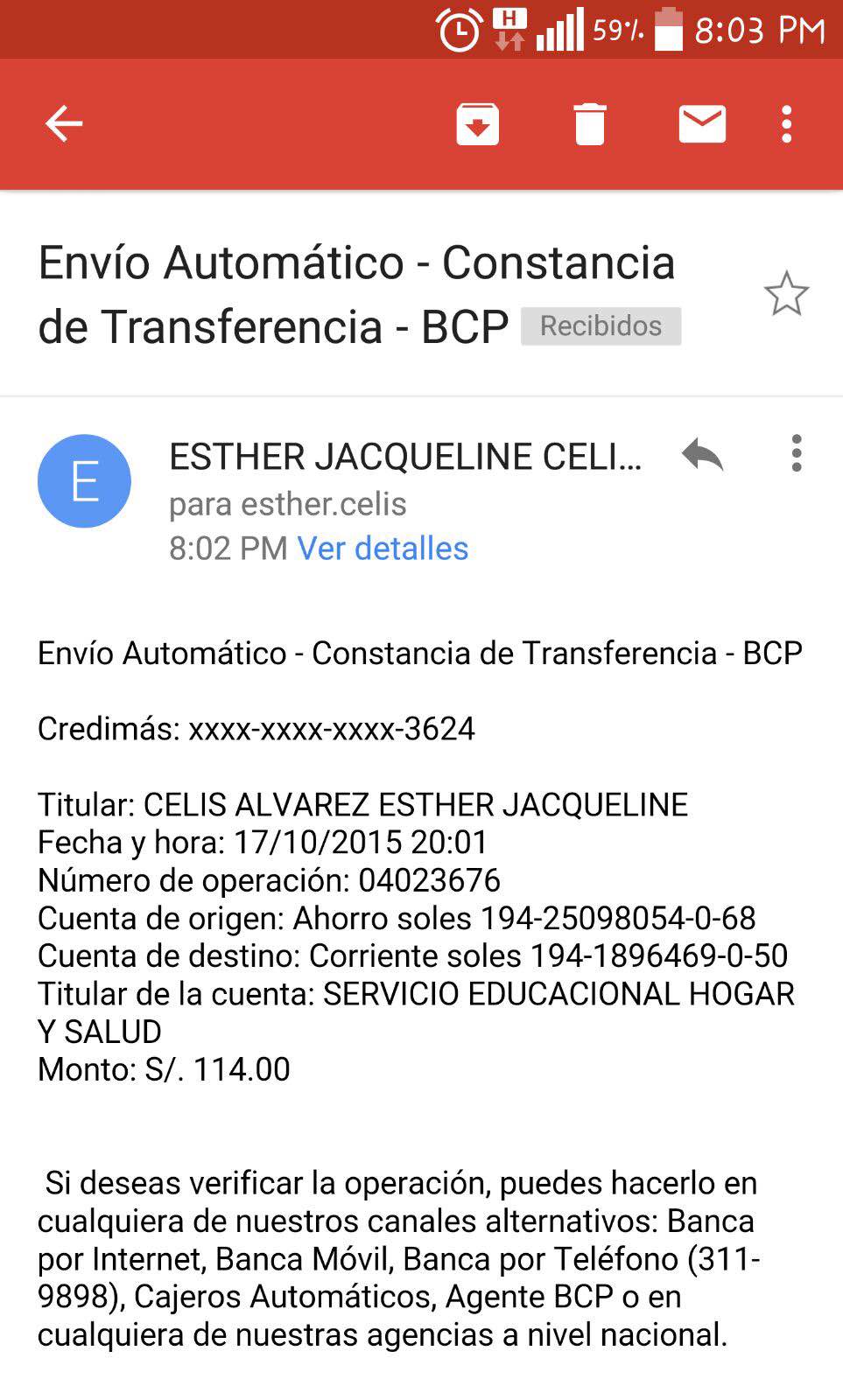Reply to Esther Jacqueline's message
The image size is (843, 1400).
click(x=702, y=455)
